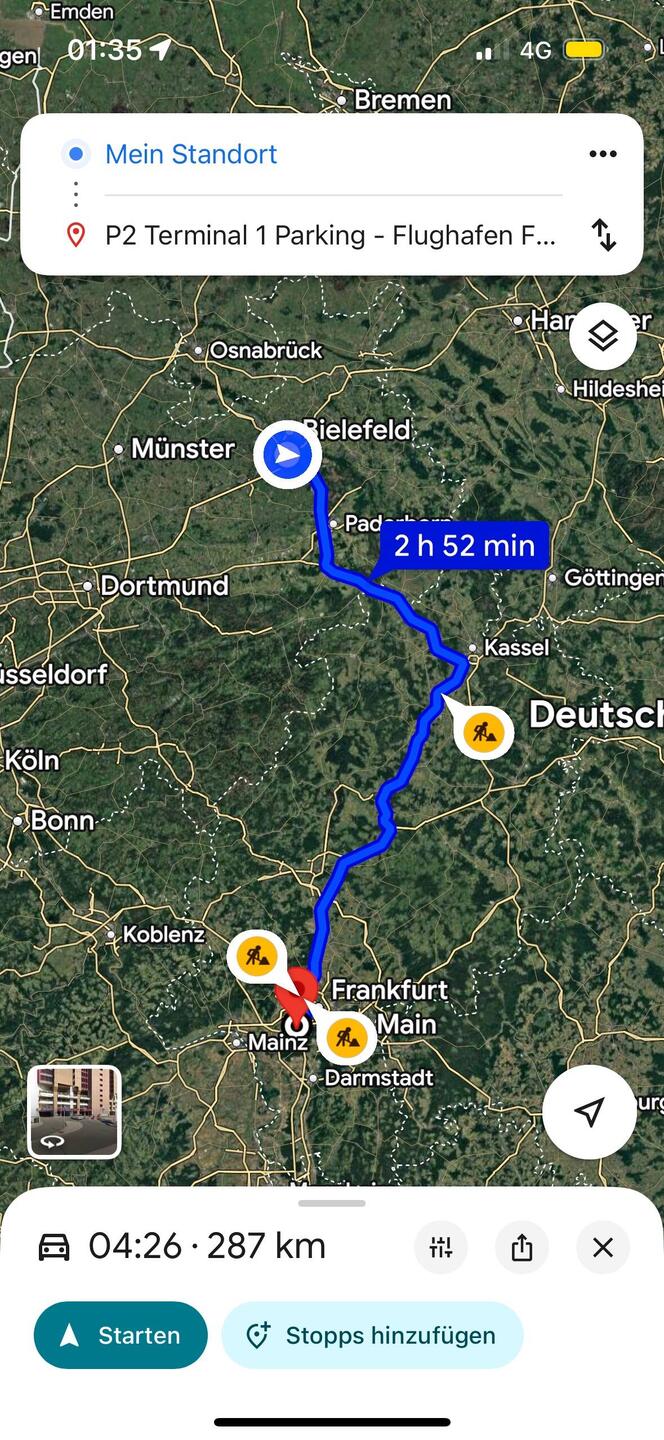This screenshot has width=664, height=1440.
Task: Open route options settings
Action: [x=441, y=1247]
